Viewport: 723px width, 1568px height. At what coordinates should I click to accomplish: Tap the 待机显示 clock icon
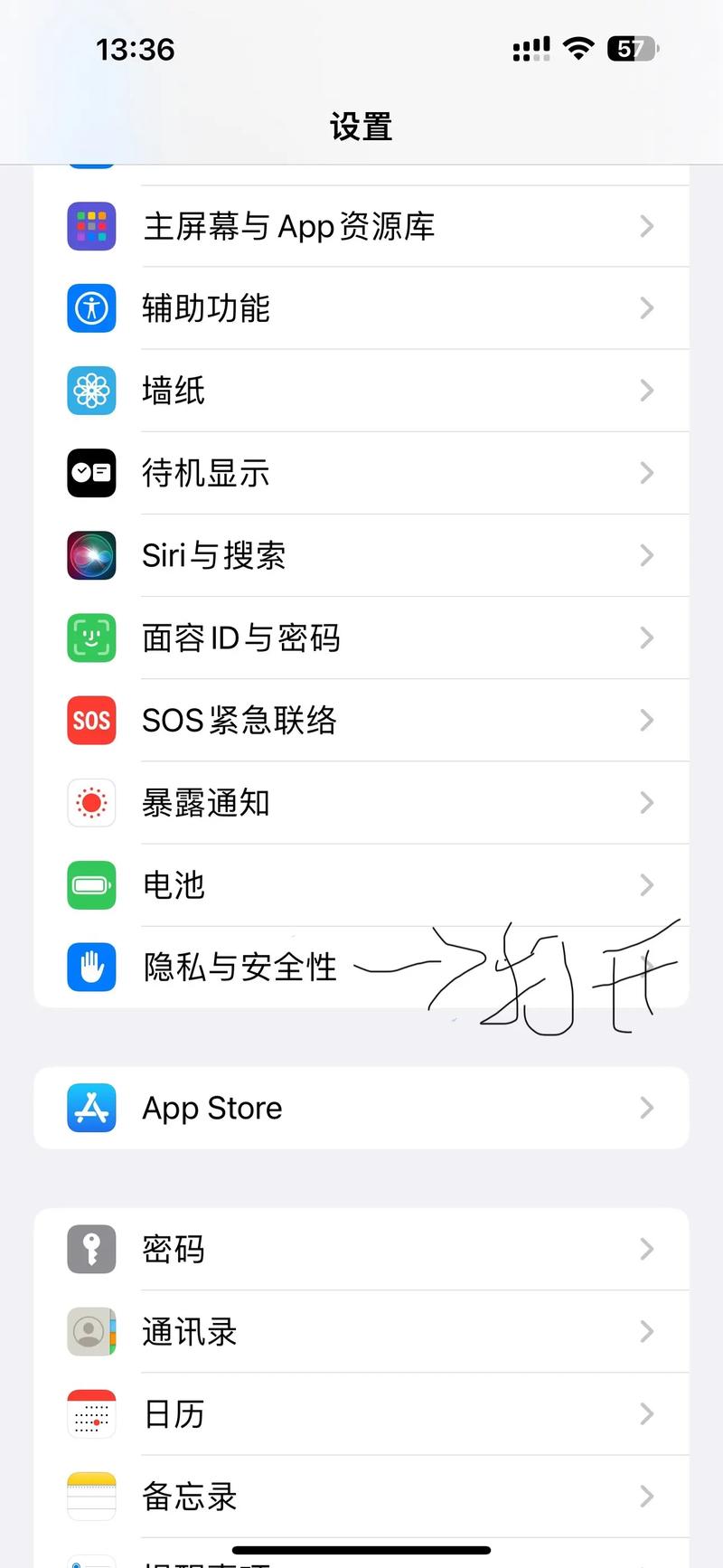click(90, 473)
